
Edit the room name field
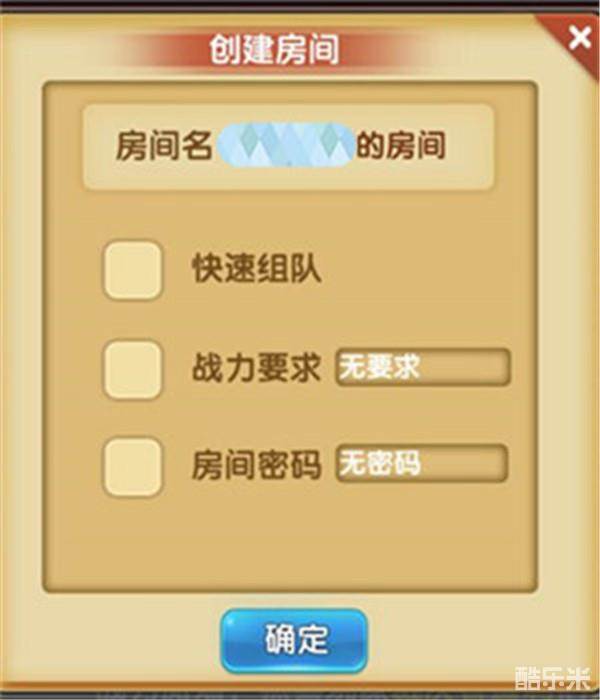(286, 147)
